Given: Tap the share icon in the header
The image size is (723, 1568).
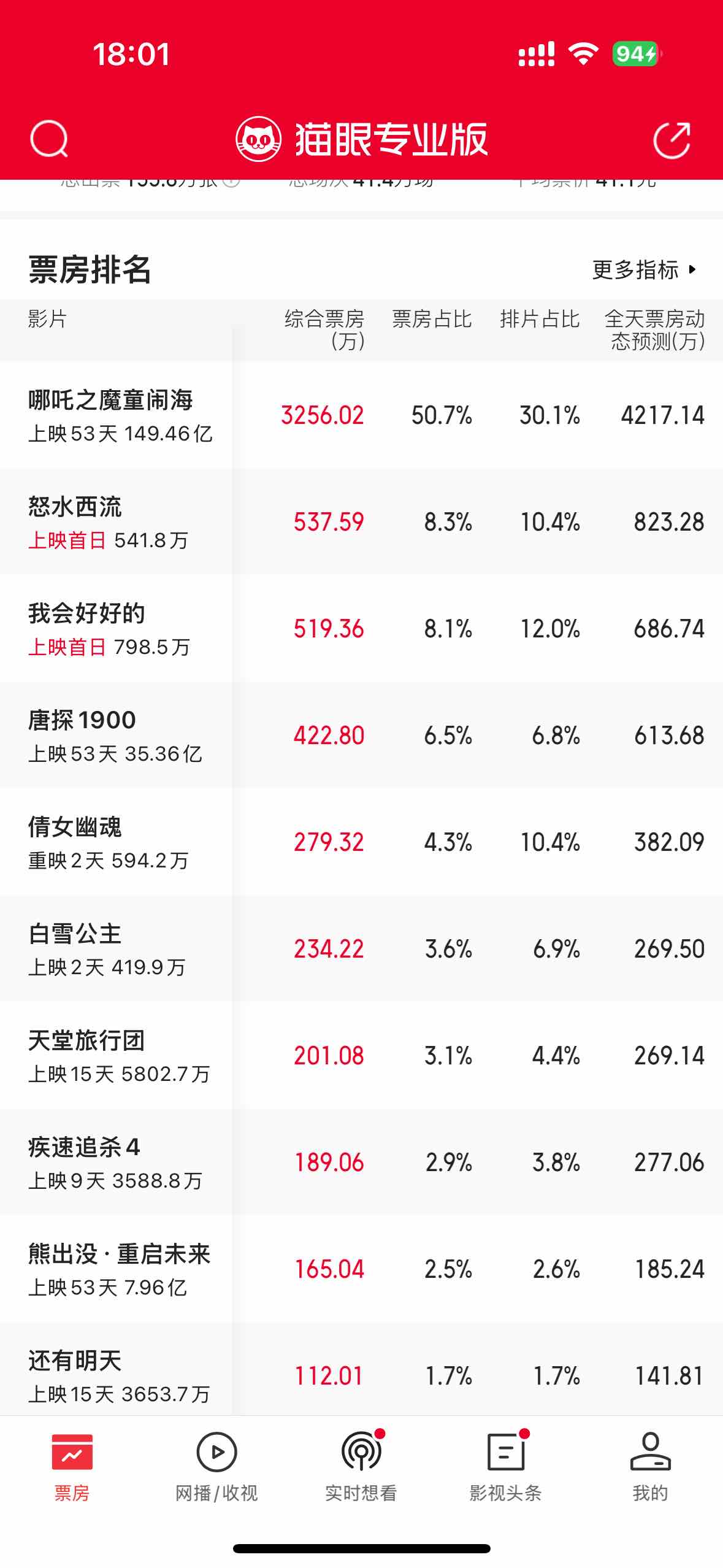Looking at the screenshot, I should coord(673,139).
